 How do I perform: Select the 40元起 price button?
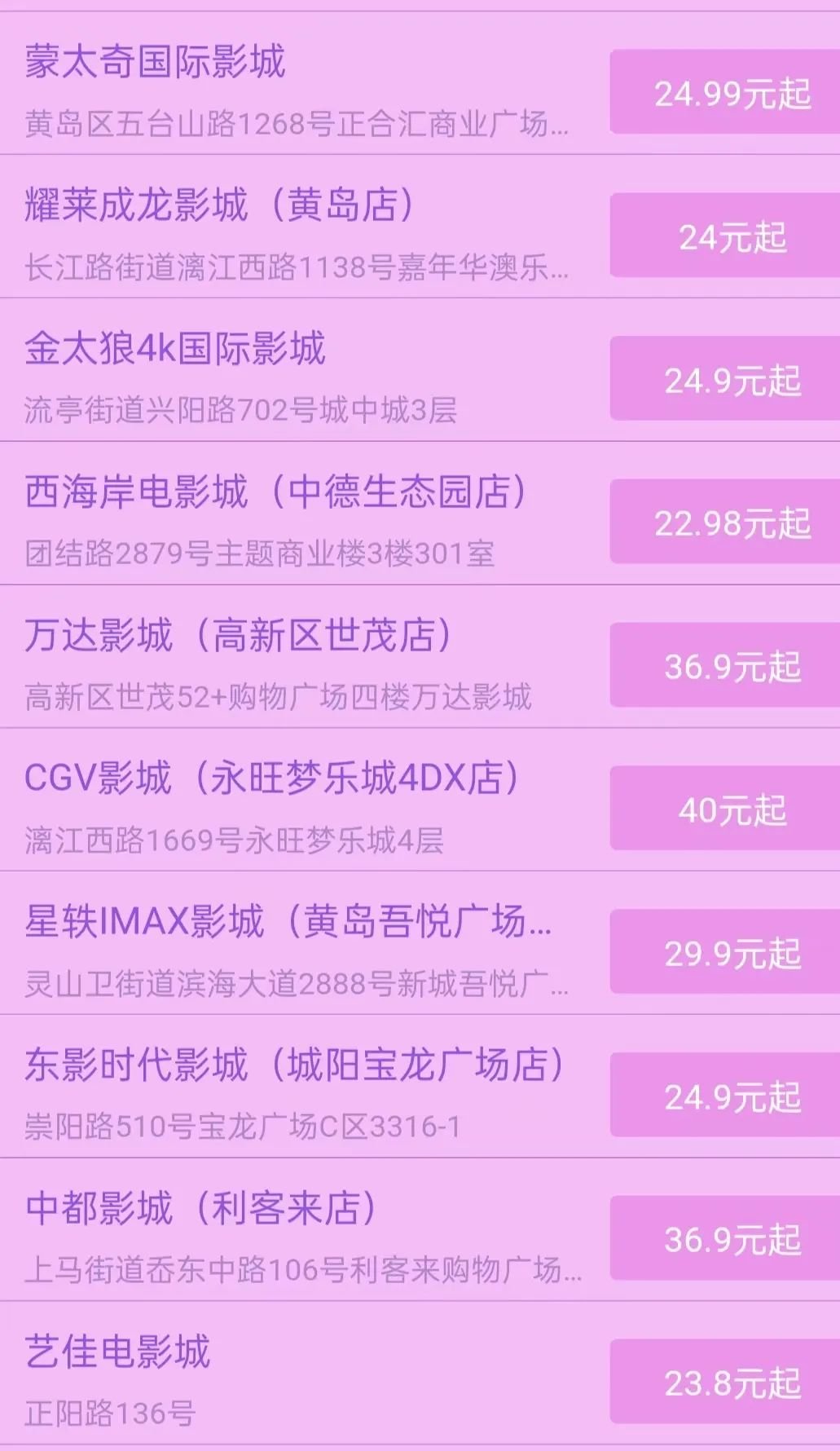pyautogui.click(x=725, y=809)
